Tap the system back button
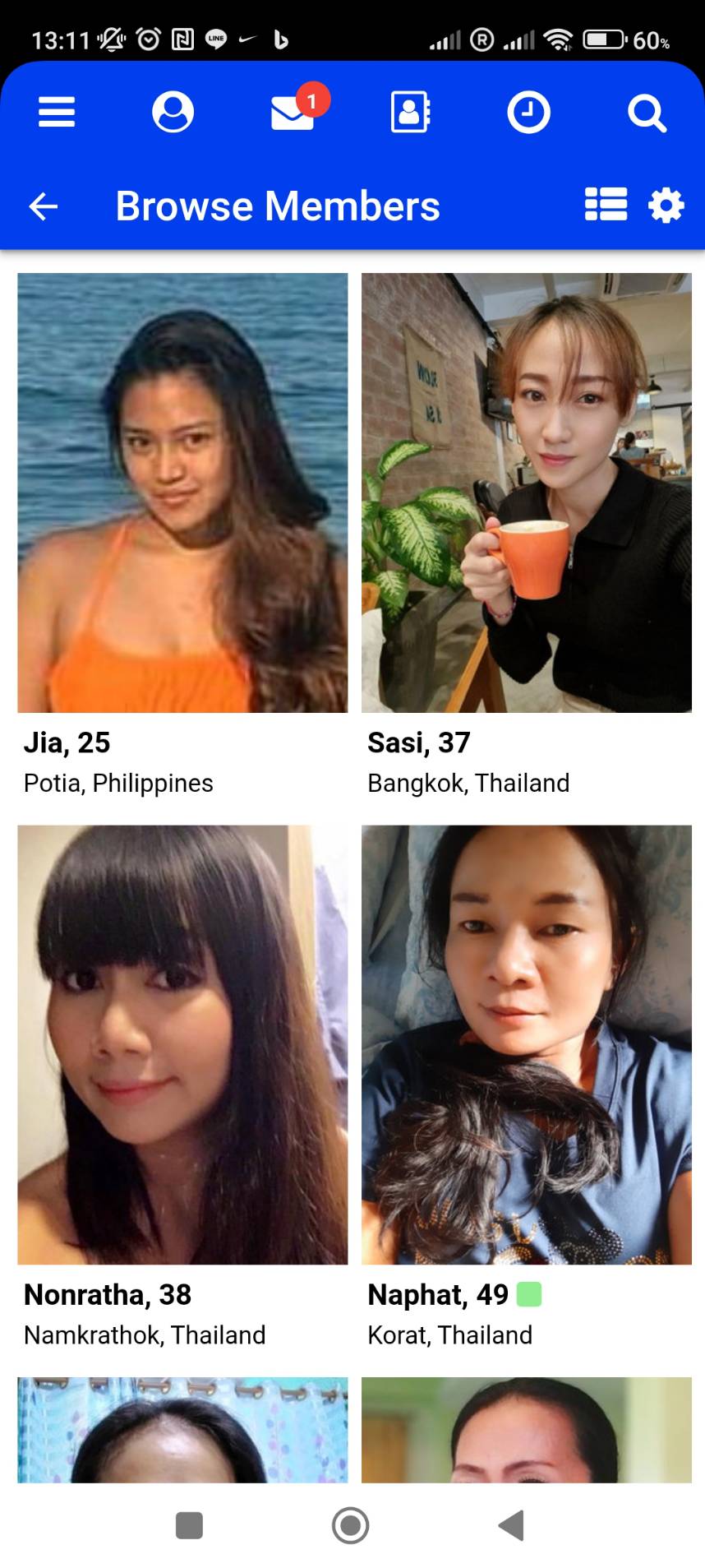Viewport: 705px width, 1568px height. click(x=512, y=1525)
